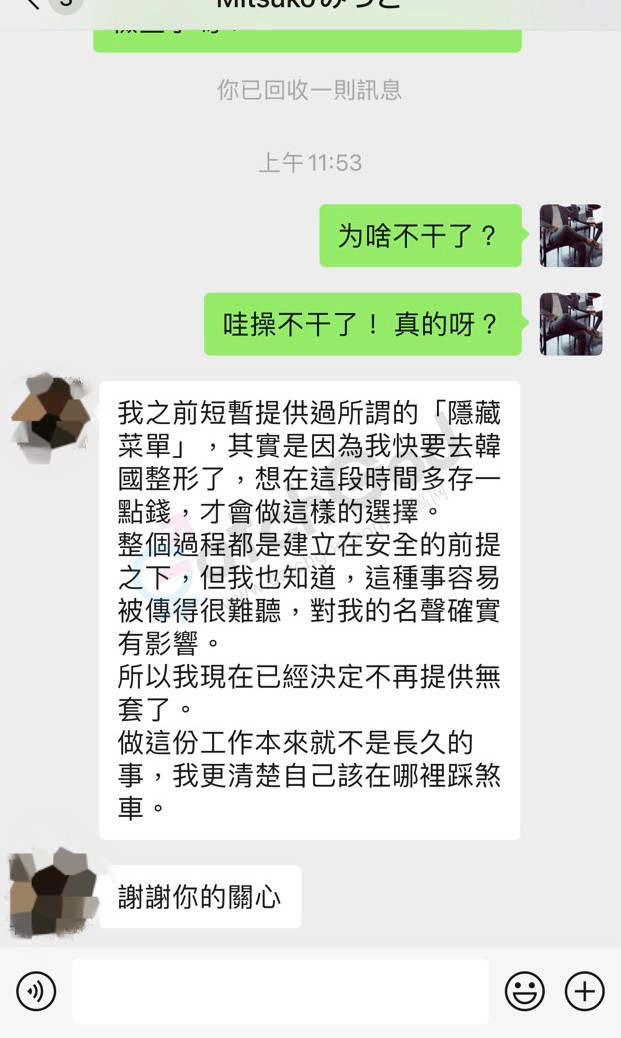Focus the message text field
The image size is (621, 1038).
coord(280,991)
